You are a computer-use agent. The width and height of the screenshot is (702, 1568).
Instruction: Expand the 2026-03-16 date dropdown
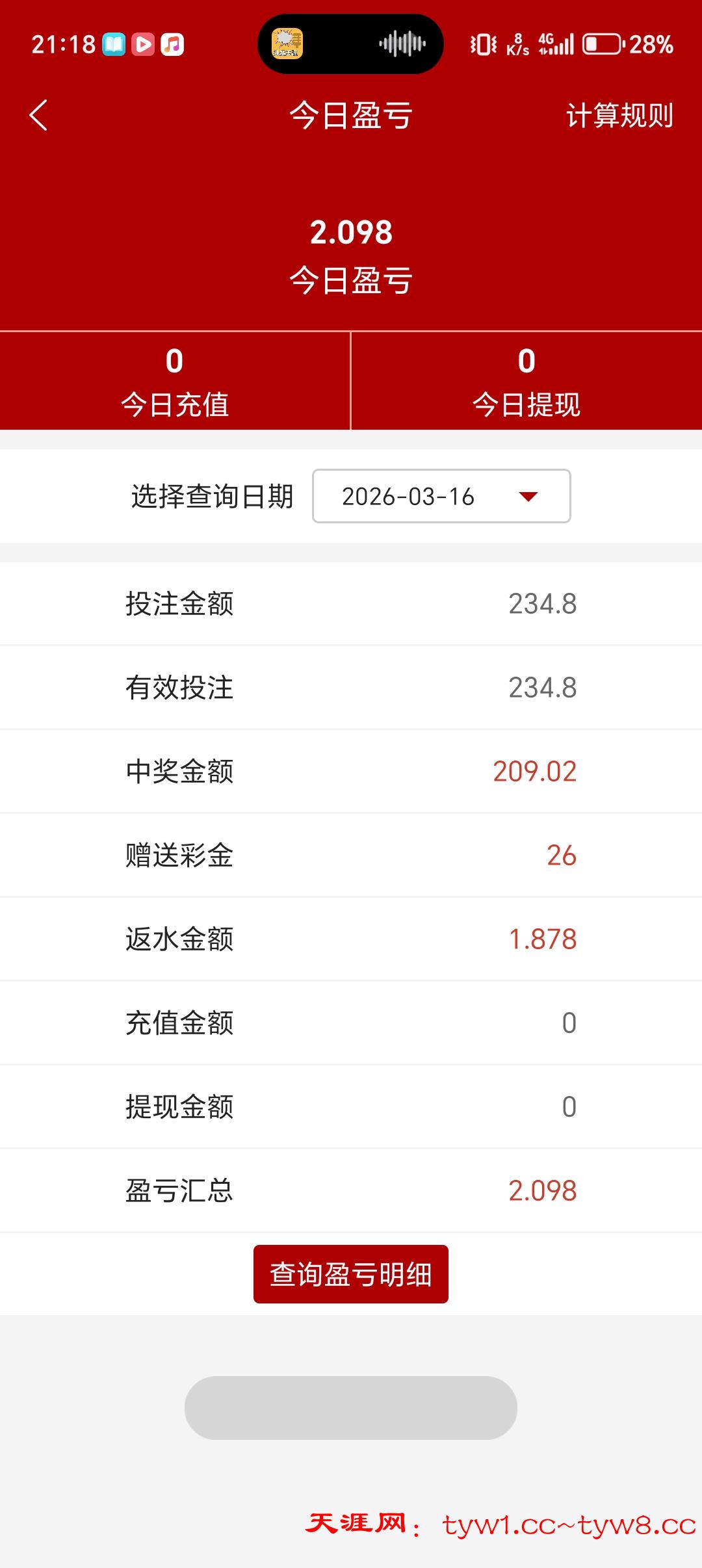(441, 496)
